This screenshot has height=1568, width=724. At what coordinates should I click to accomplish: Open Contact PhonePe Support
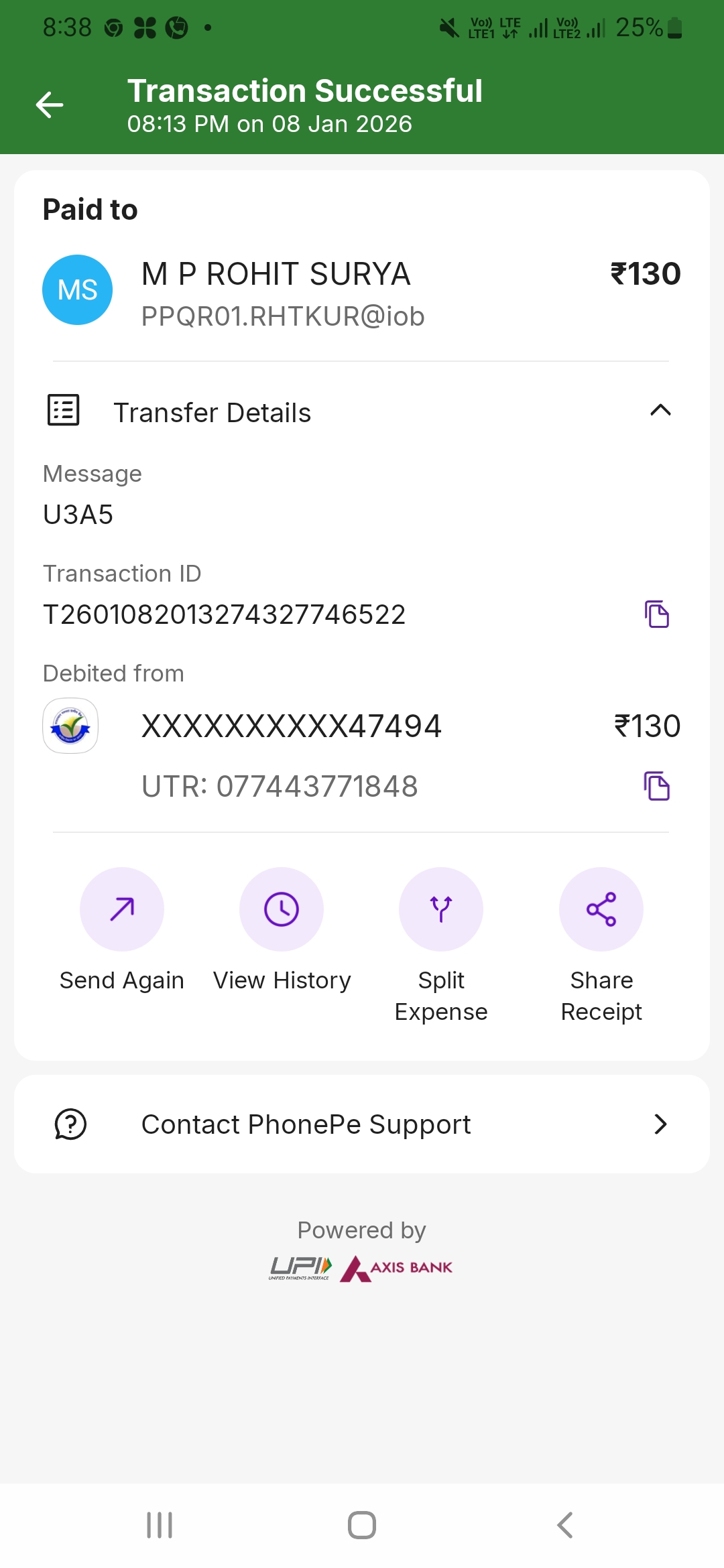(362, 1124)
